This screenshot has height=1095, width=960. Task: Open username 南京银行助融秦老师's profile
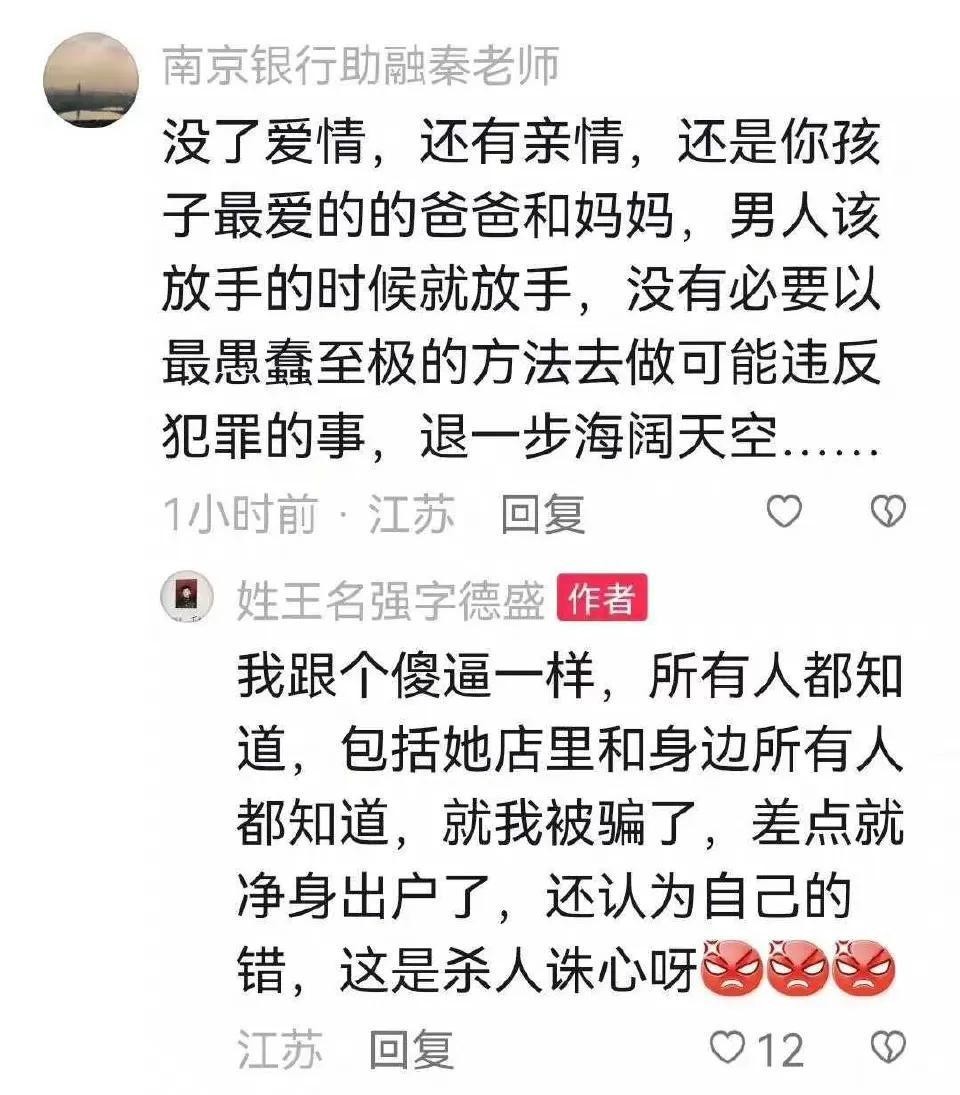(x=360, y=66)
